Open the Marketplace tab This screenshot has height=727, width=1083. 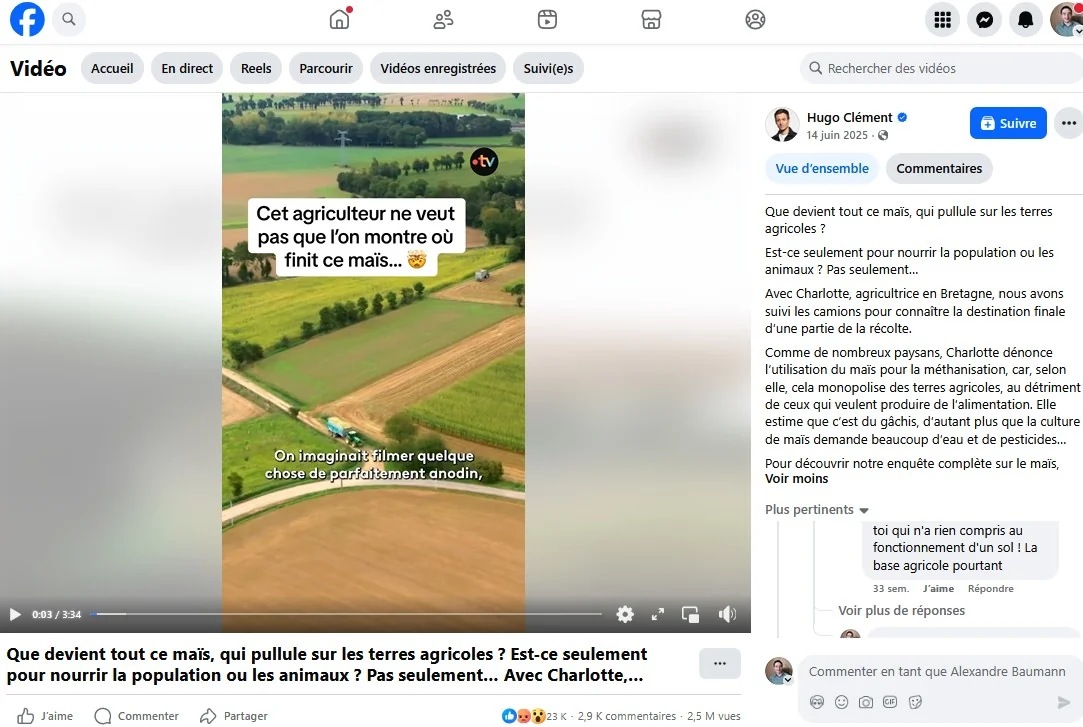(651, 19)
